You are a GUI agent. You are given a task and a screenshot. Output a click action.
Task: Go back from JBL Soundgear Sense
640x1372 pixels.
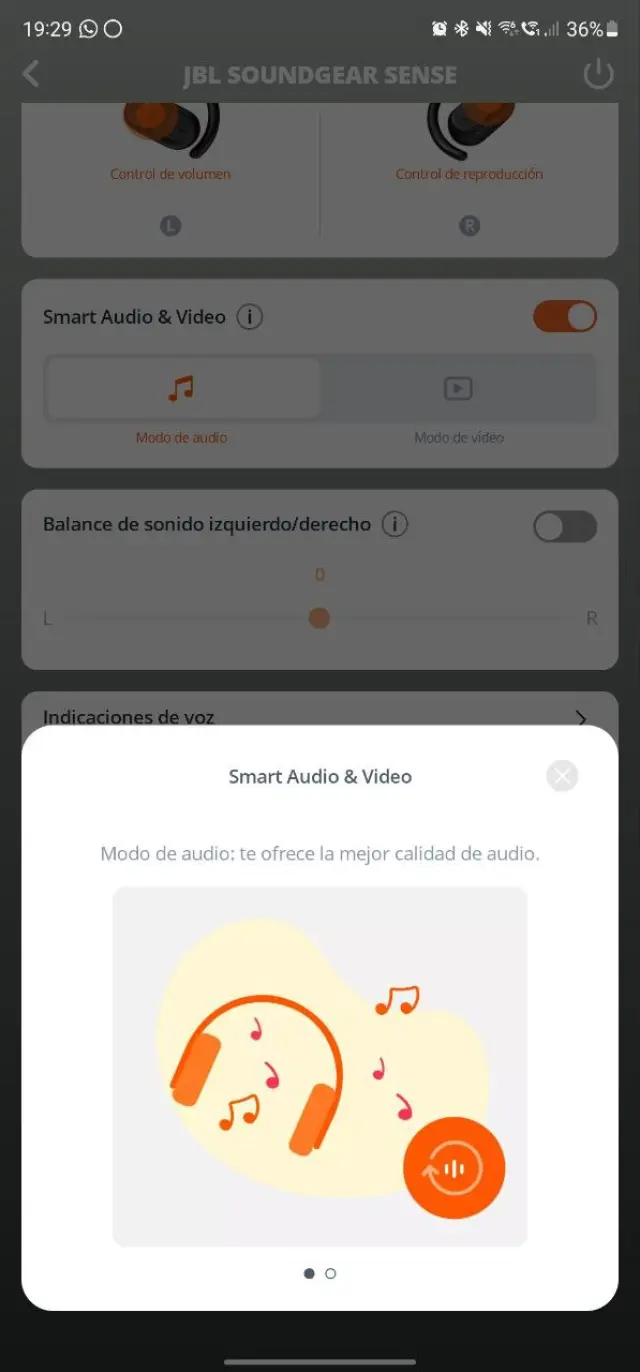point(31,74)
